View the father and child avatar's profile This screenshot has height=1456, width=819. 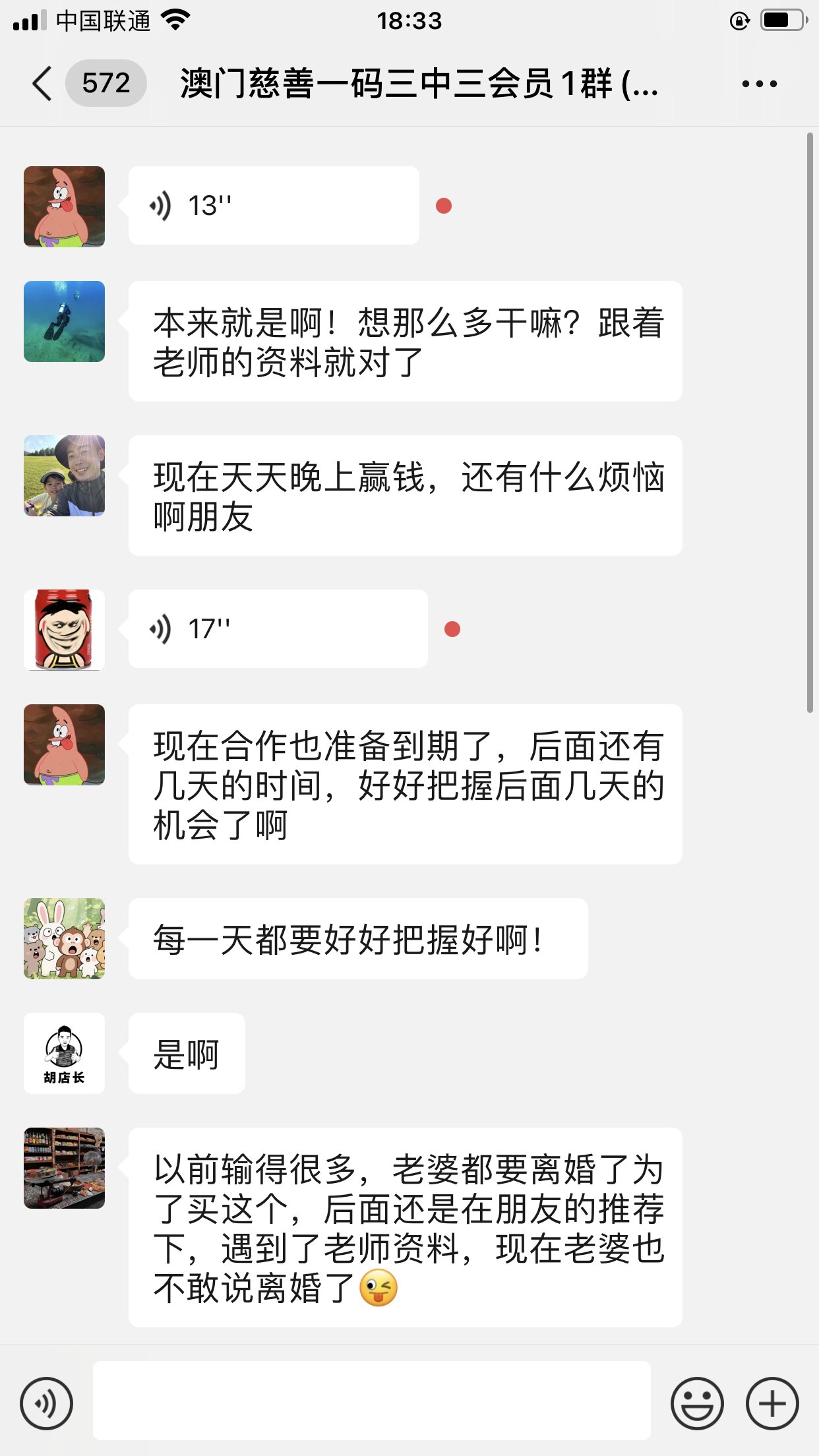64,475
